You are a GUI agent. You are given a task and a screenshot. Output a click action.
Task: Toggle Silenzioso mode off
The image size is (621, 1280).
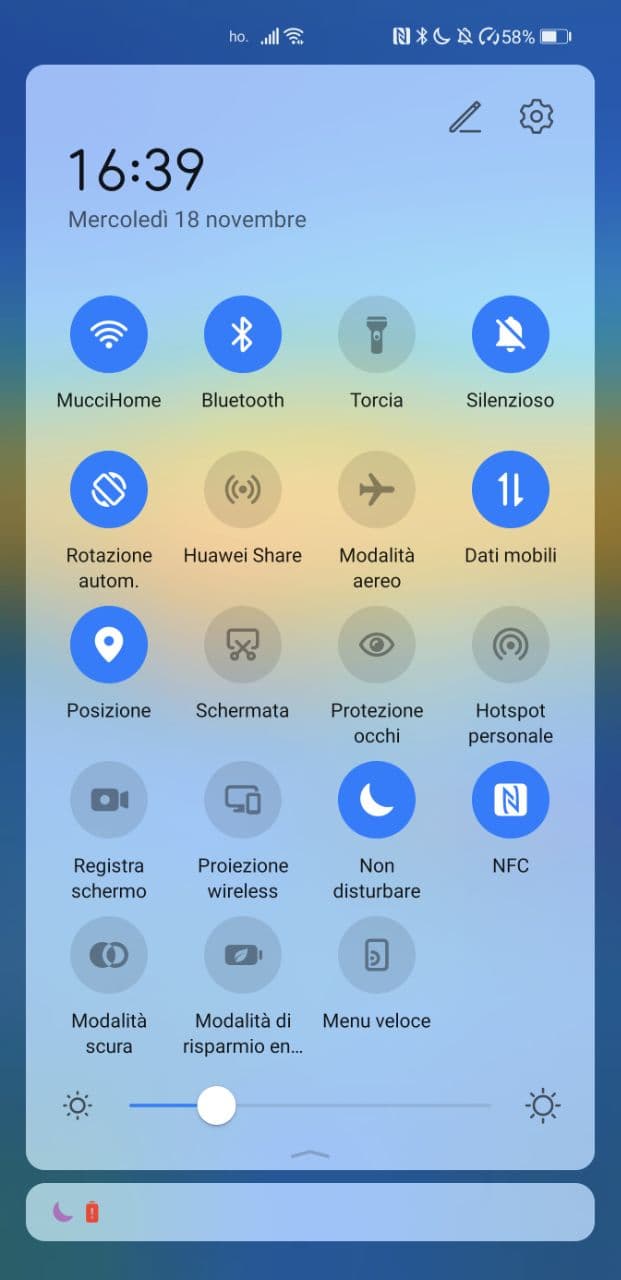511,334
